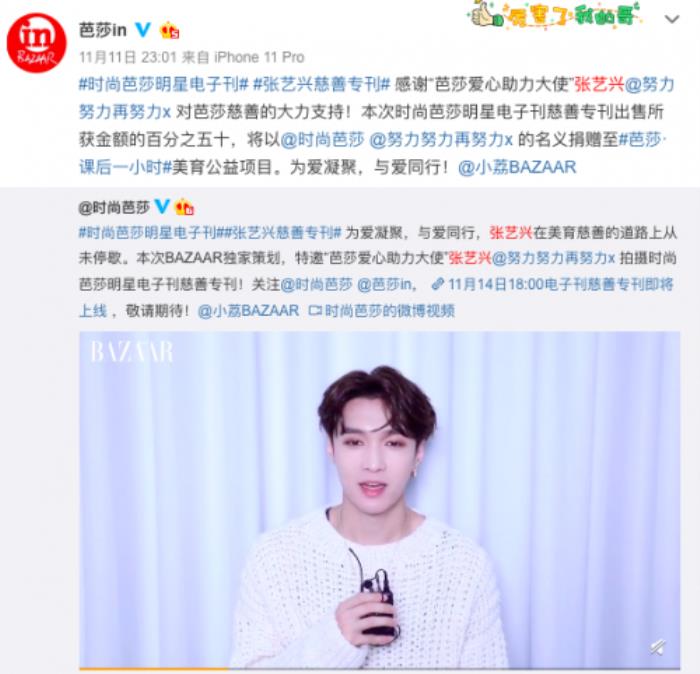Viewport: 700px width, 674px height.
Task: Play the BAZAAR video of 张艺兴
Action: pos(379,500)
